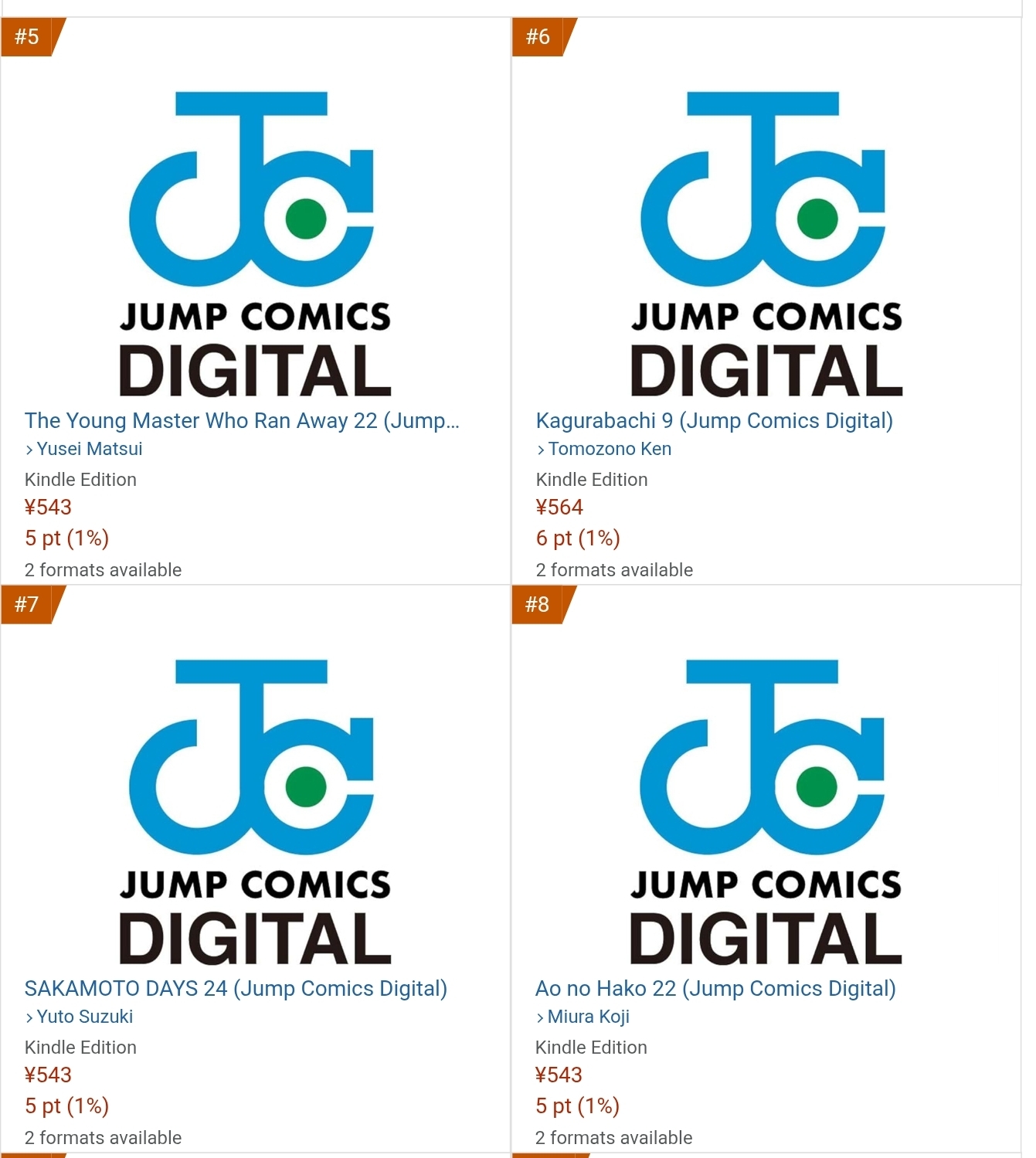Open Ao no Hako 22 title link

(715, 989)
